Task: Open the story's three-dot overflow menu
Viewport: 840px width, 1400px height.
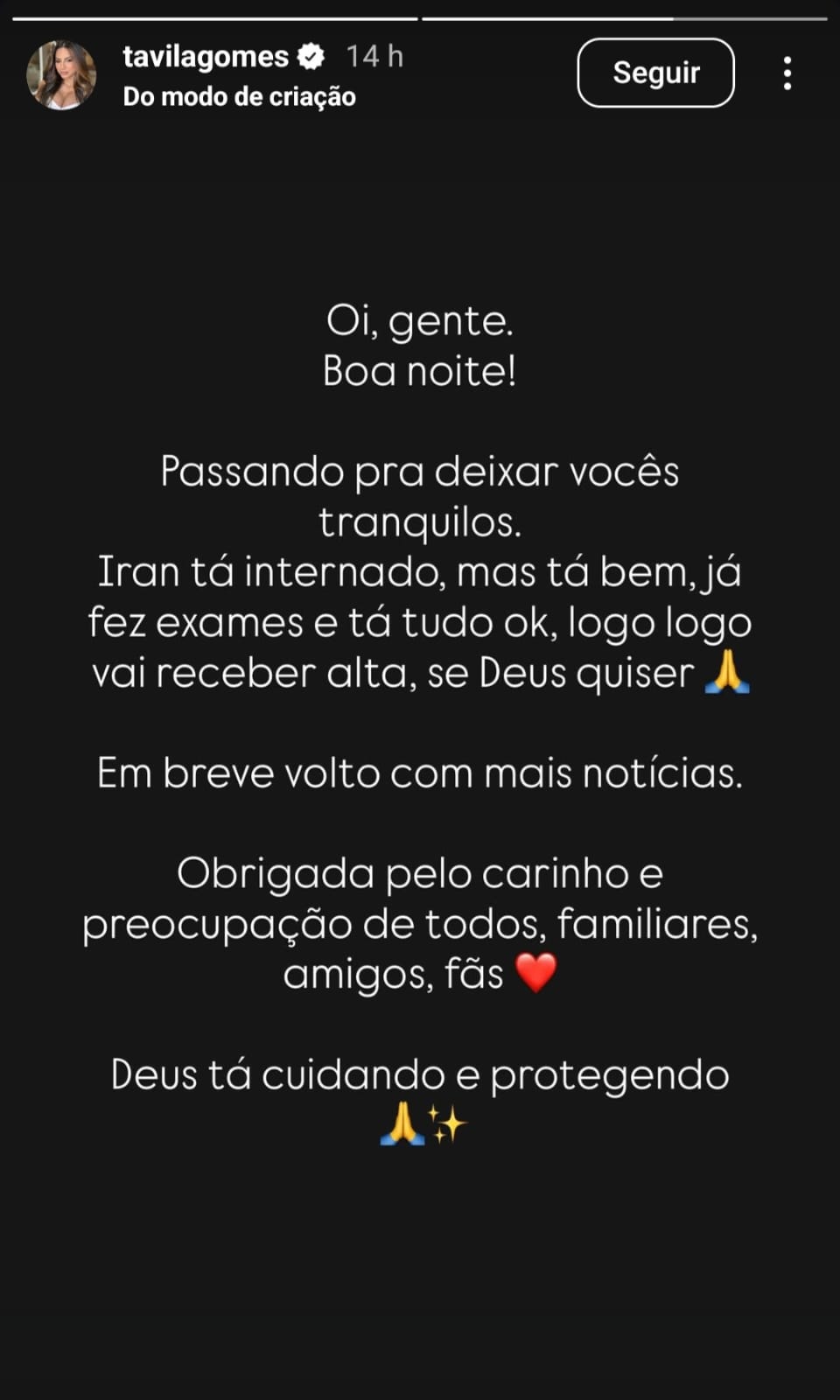Action: point(787,73)
